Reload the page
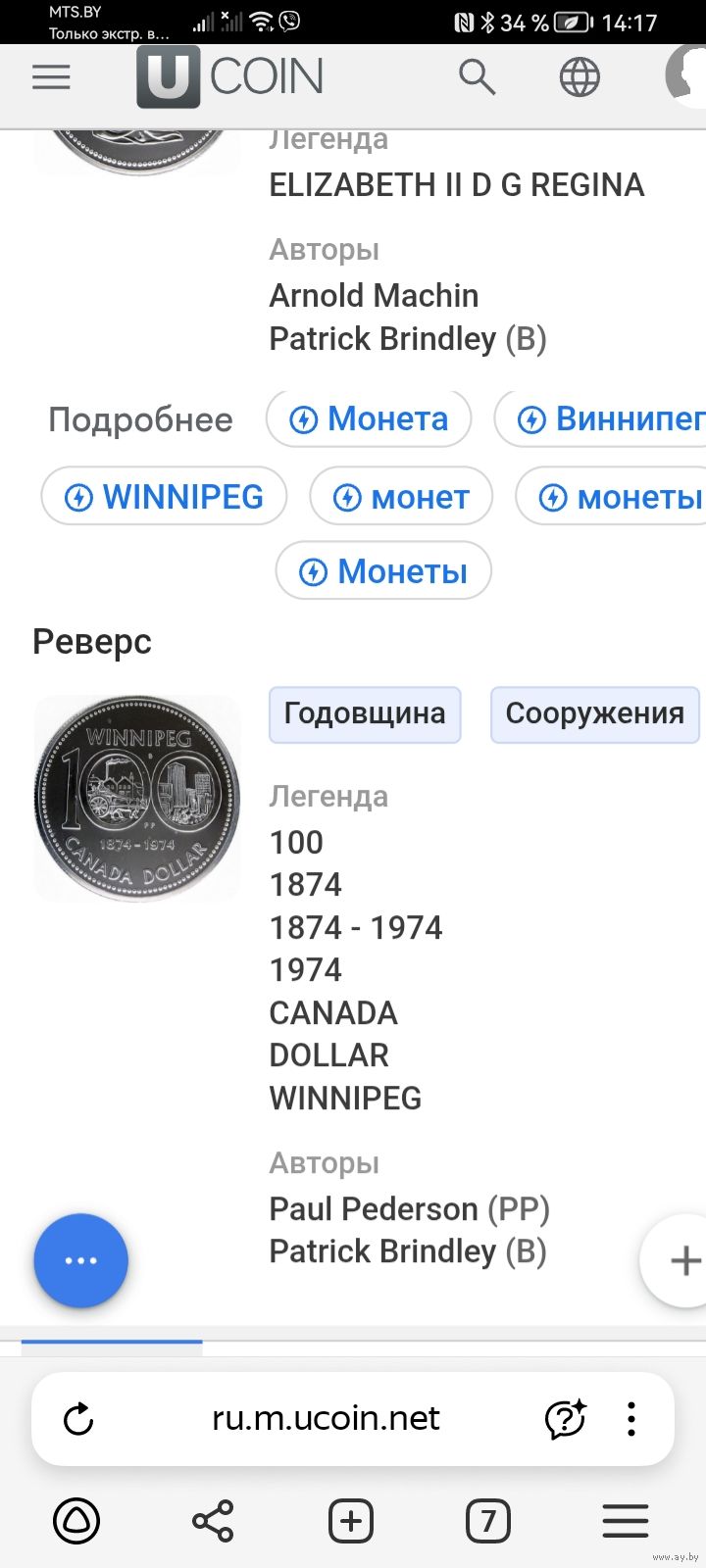706x1568 pixels. 78,1419
